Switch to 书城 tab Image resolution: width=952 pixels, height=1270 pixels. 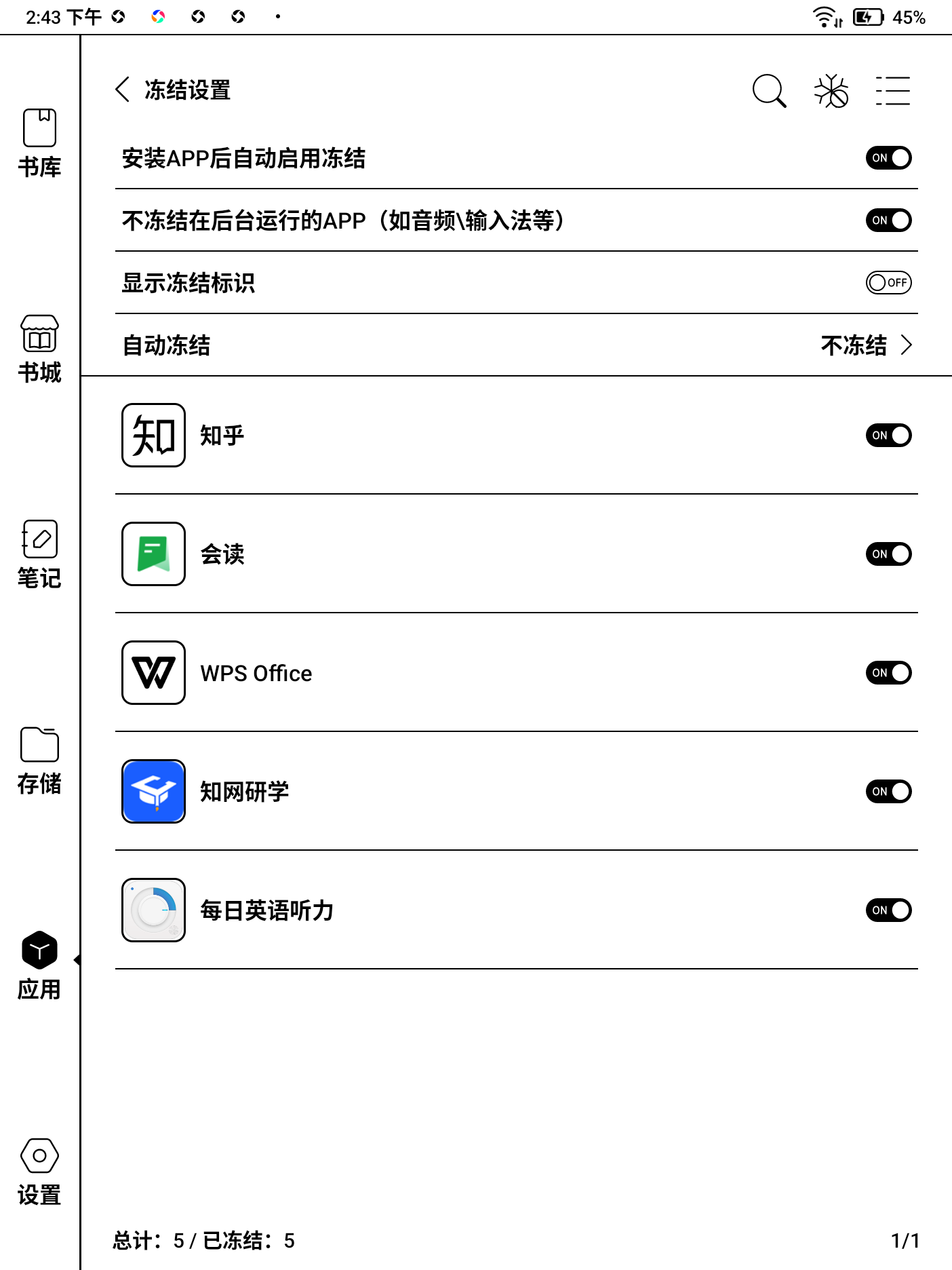tap(39, 349)
